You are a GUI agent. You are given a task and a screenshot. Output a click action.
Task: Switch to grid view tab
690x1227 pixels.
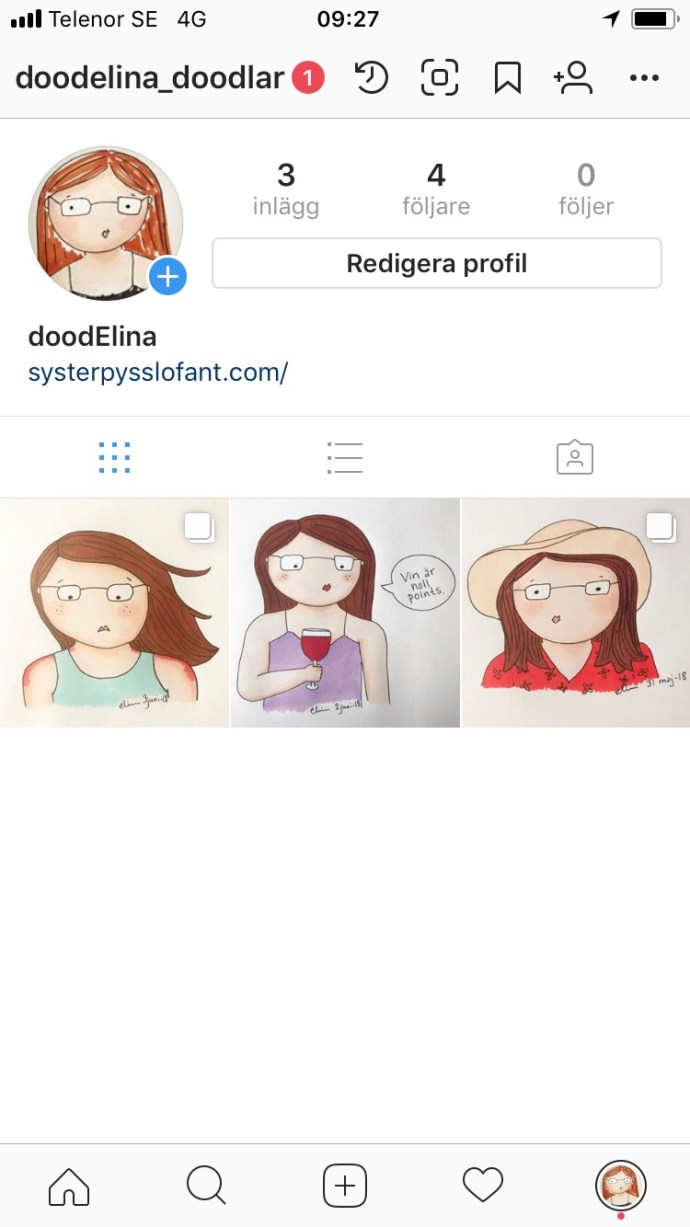[115, 457]
